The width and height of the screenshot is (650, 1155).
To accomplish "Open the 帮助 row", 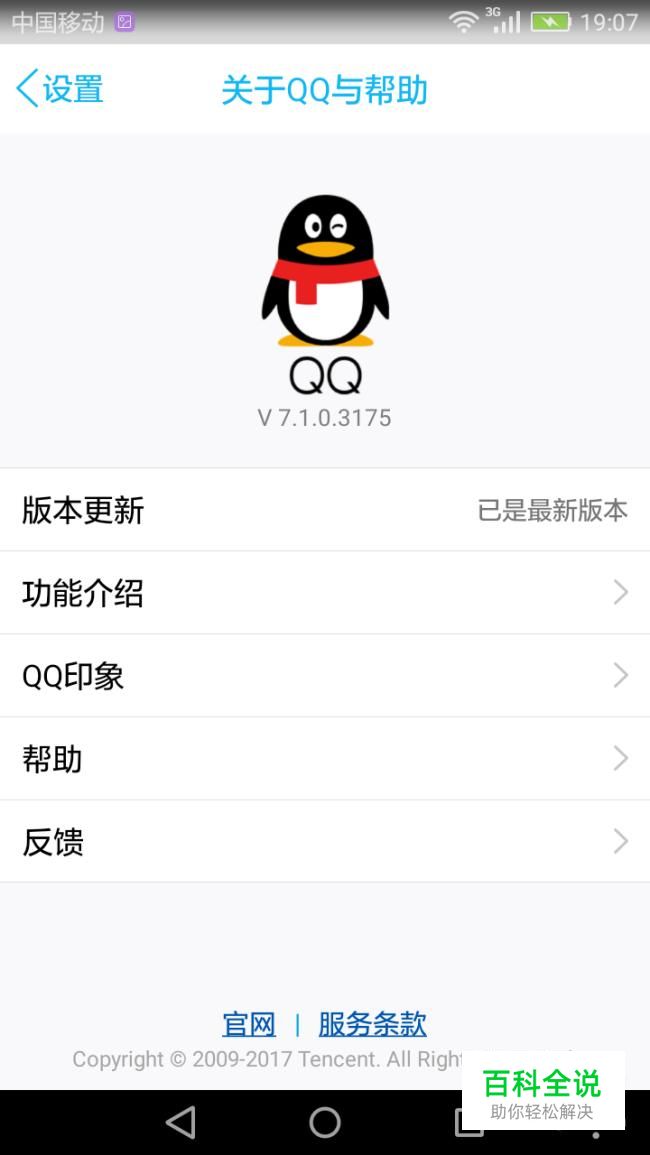I will (324, 759).
